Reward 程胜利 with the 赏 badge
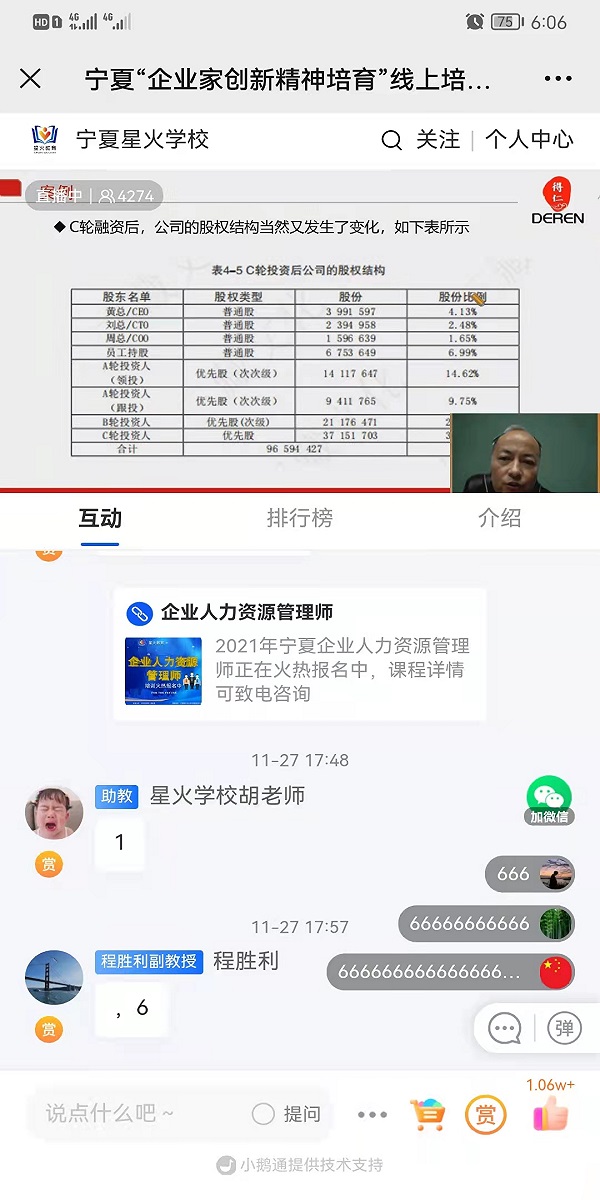The width and height of the screenshot is (600, 1200). (x=48, y=1029)
